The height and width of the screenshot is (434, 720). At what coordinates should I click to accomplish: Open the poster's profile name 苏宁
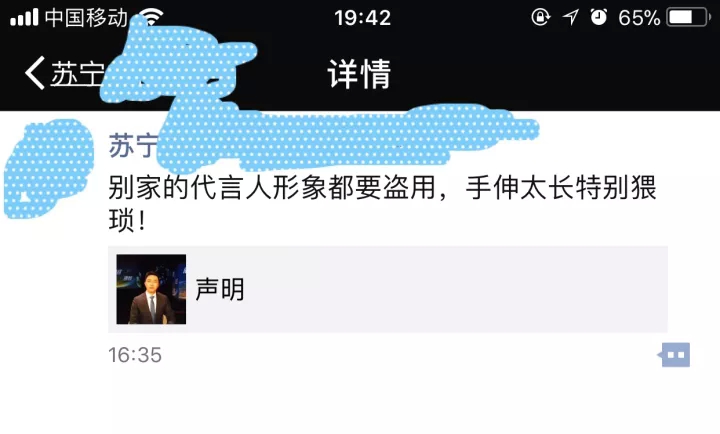click(x=133, y=149)
